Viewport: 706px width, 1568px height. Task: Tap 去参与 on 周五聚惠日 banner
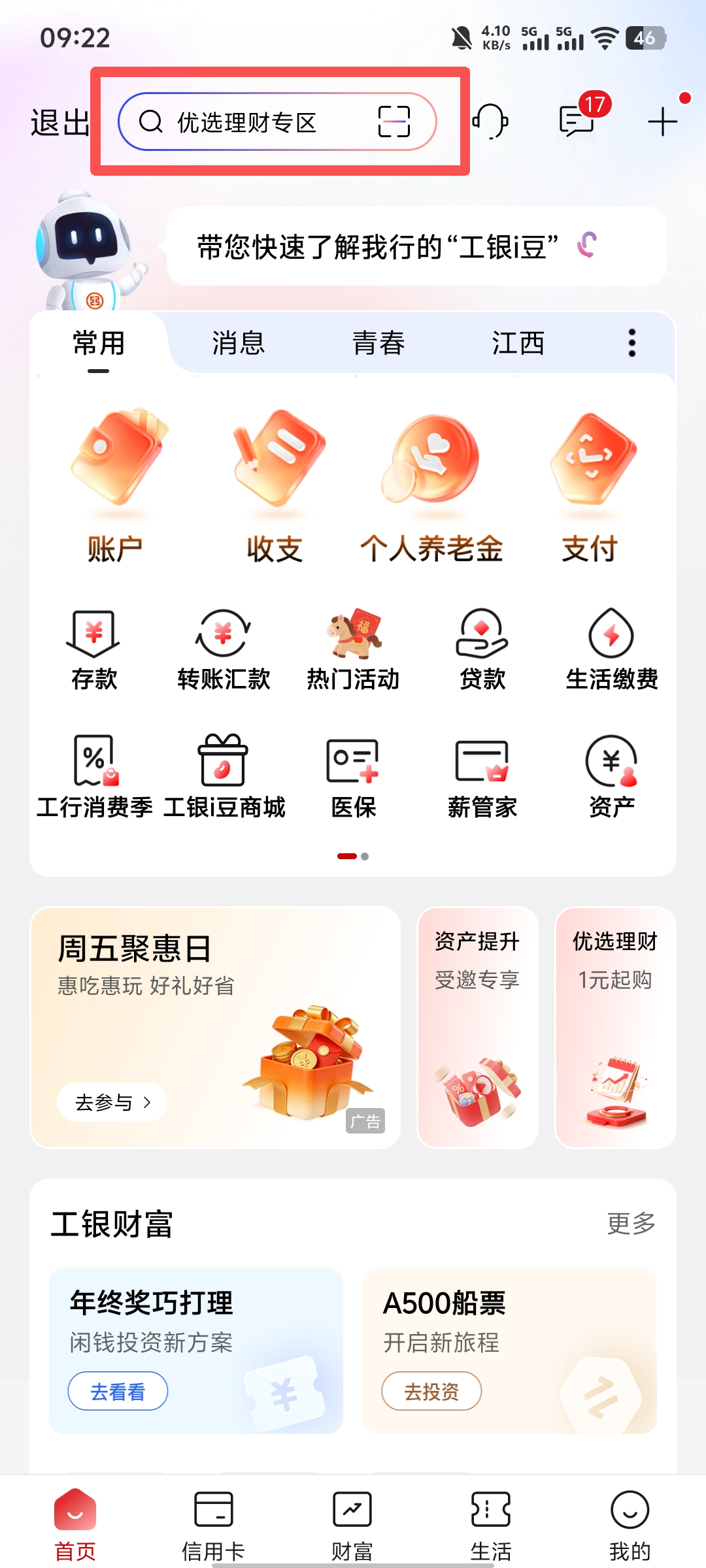[112, 1103]
